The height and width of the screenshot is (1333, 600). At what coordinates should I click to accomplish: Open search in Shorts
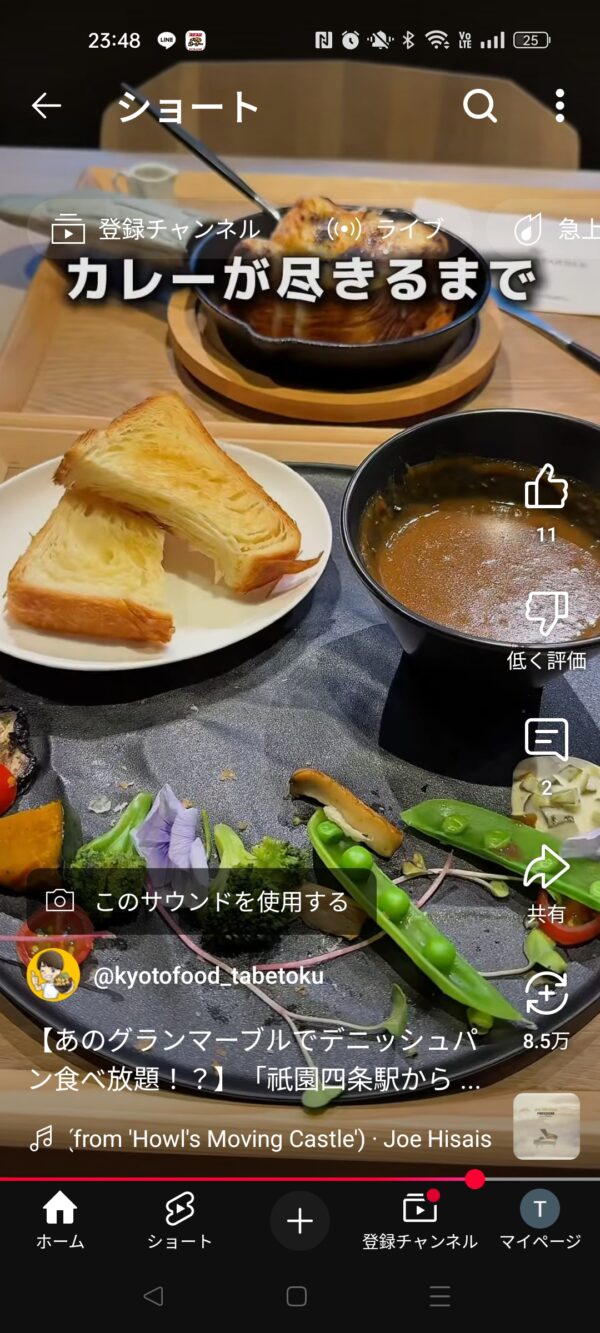click(480, 106)
